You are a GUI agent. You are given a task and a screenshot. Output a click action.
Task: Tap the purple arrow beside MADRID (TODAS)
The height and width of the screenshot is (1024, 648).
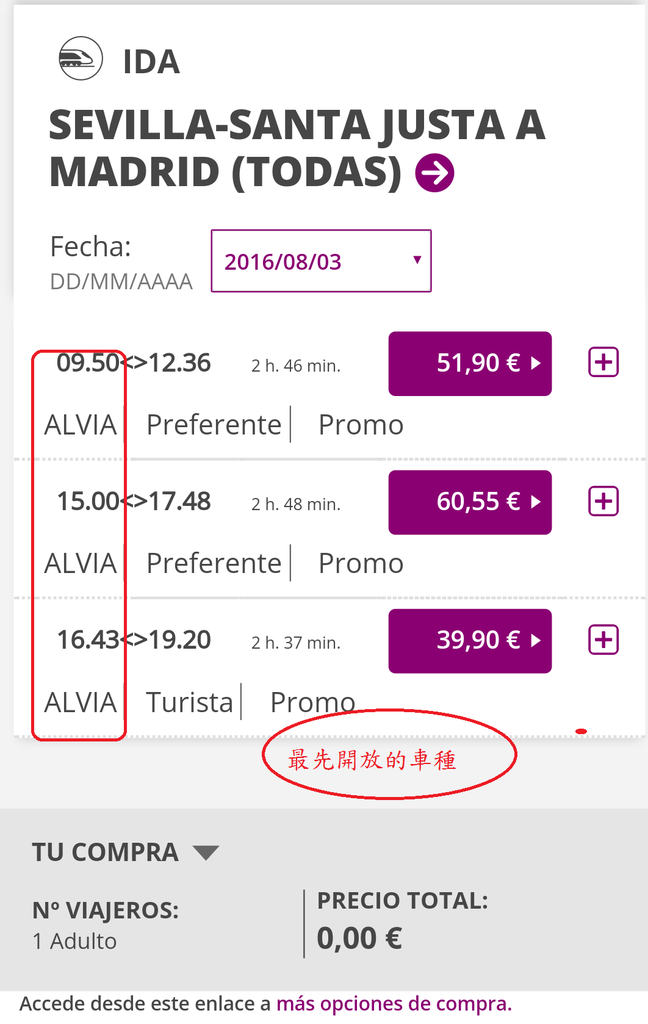pos(435,173)
